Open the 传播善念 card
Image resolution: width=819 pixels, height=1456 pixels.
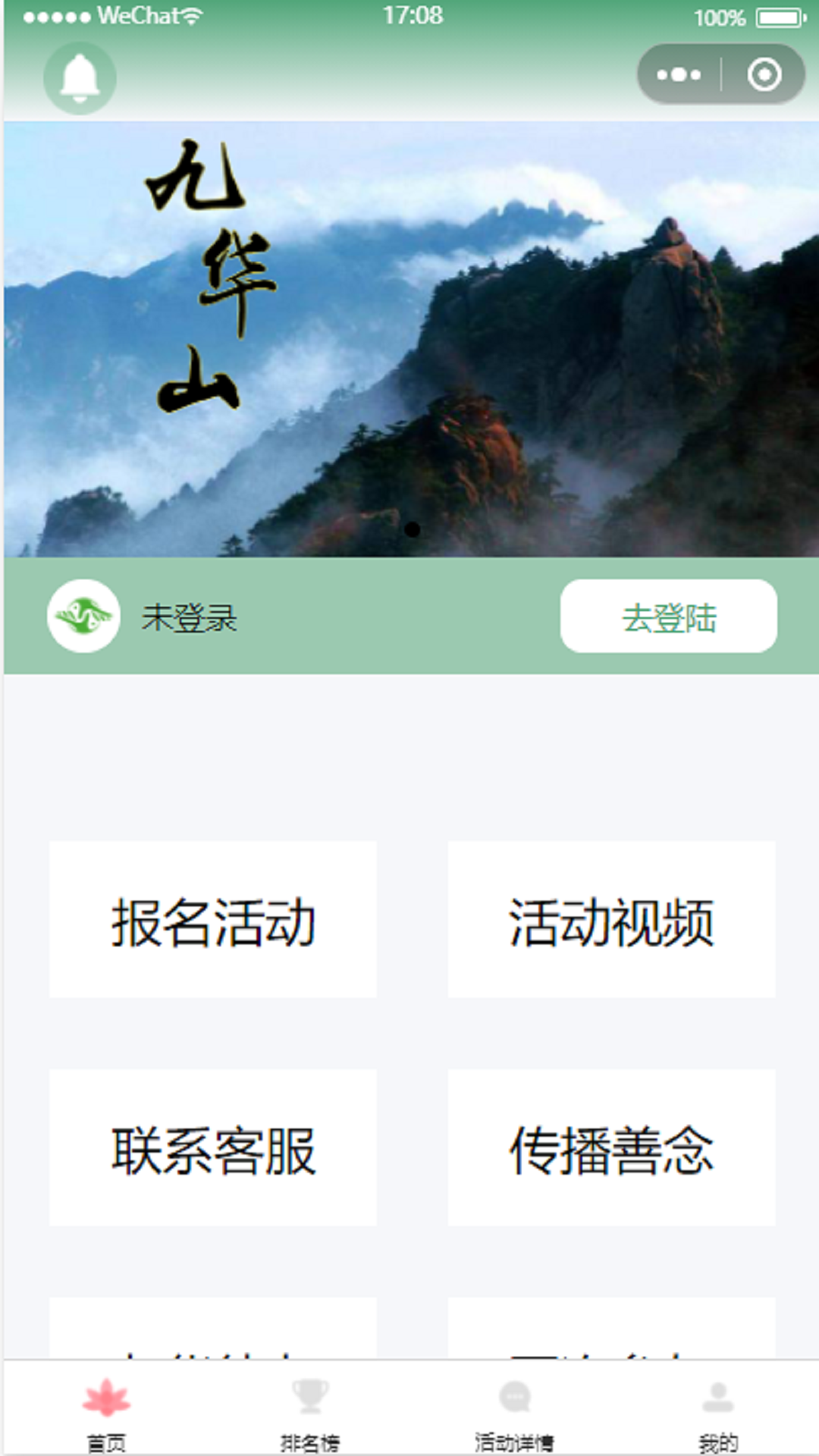pos(611,1148)
